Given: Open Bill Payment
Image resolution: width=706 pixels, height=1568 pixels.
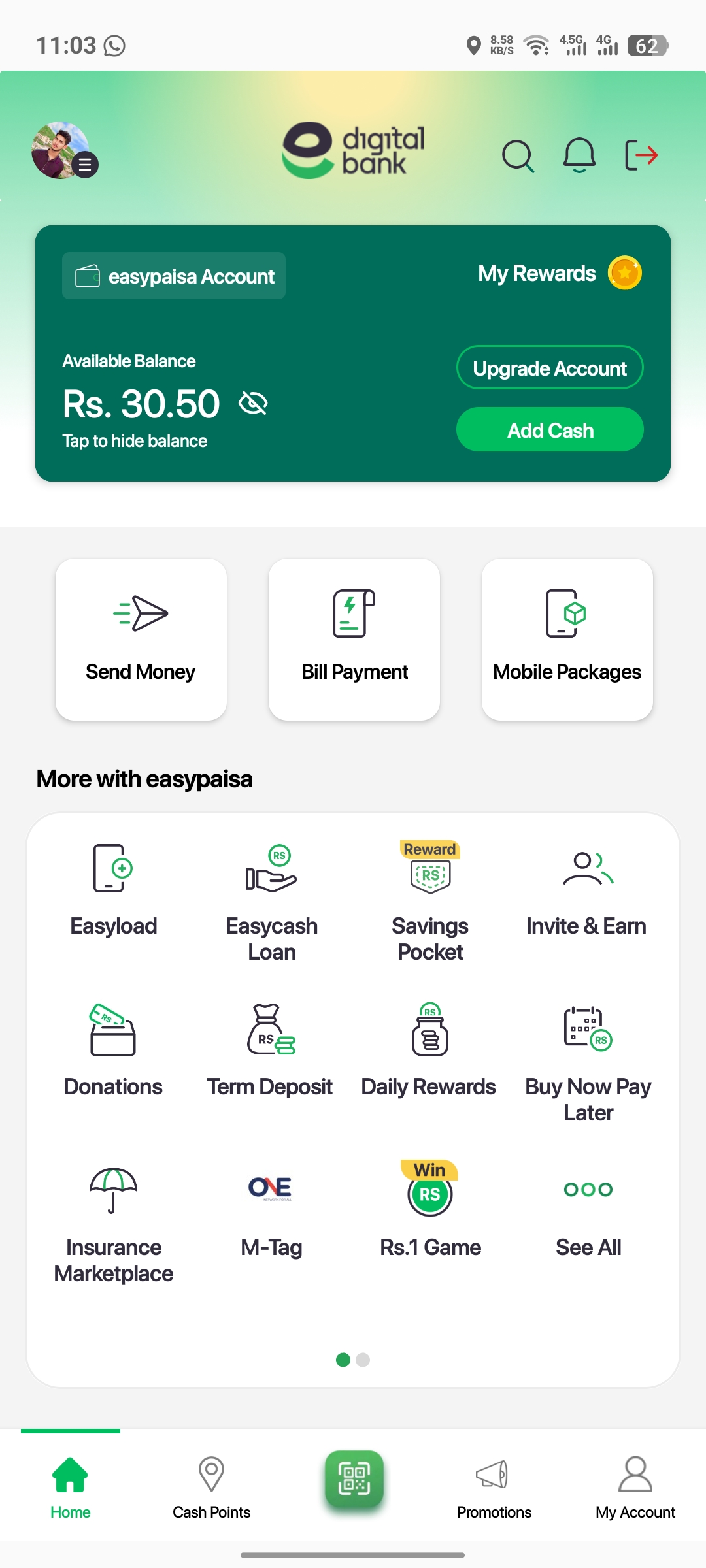Looking at the screenshot, I should tap(354, 639).
